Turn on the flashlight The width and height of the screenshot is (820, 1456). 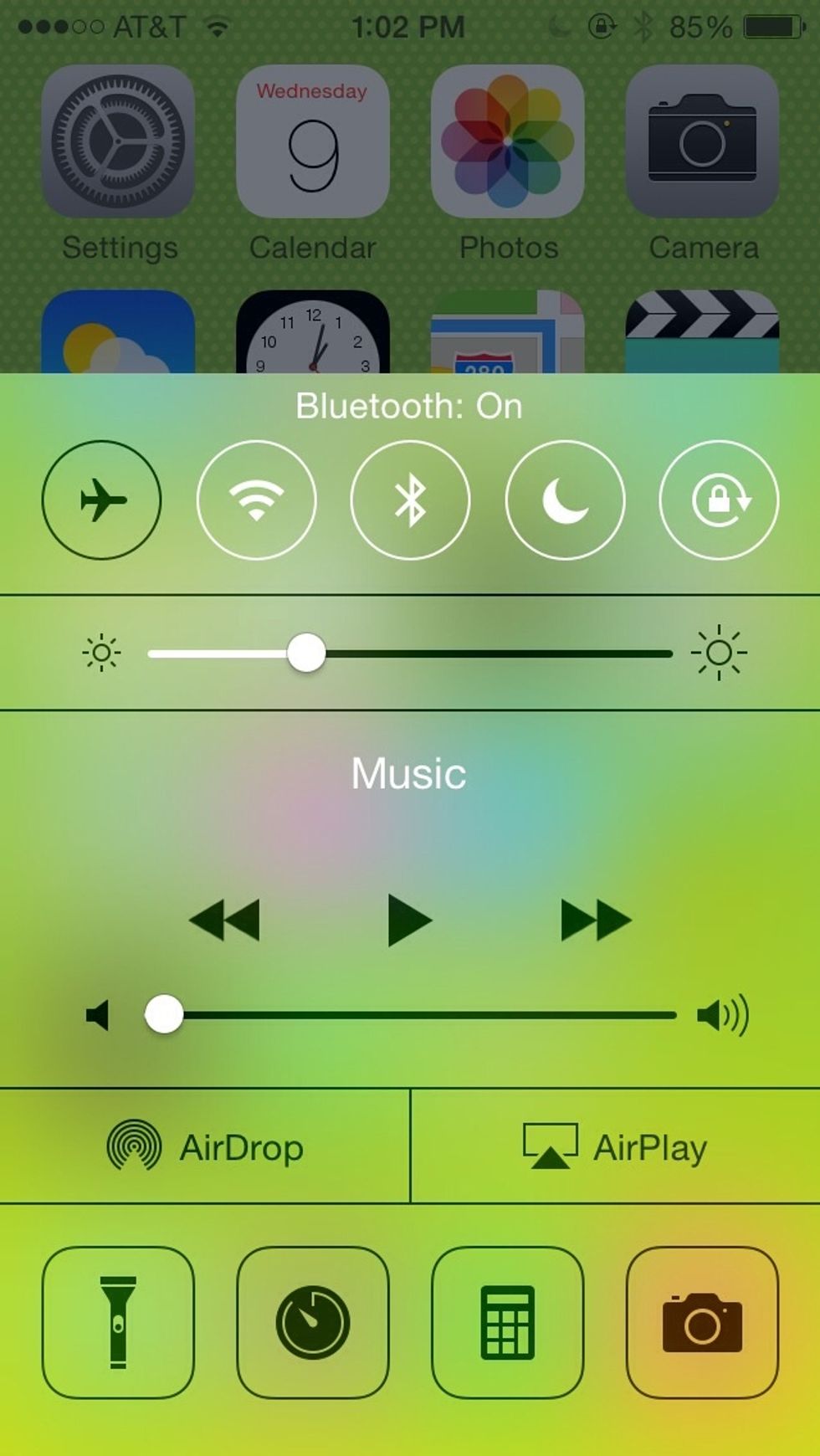click(x=118, y=1322)
